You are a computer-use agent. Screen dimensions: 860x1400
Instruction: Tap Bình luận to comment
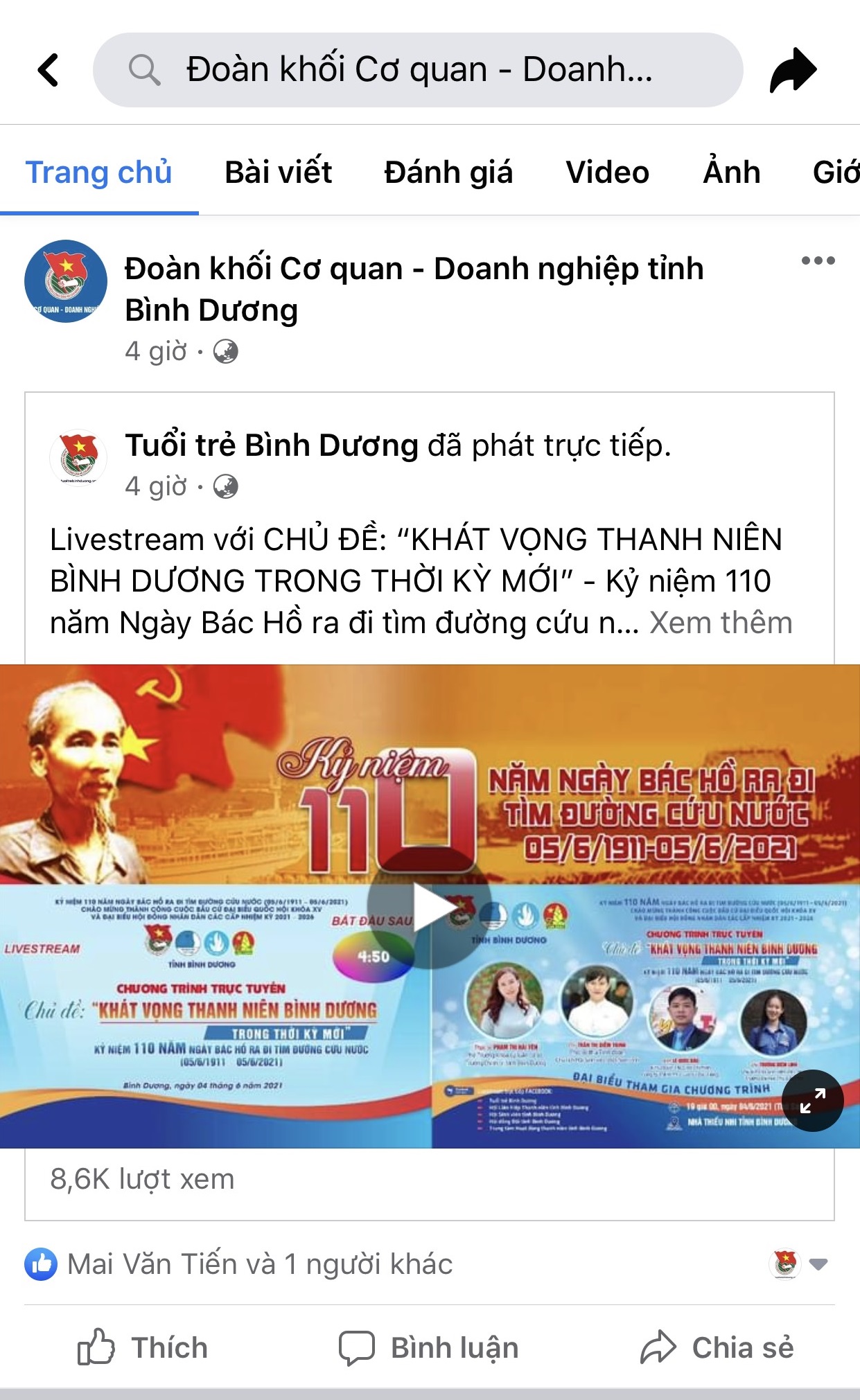pos(429,1348)
